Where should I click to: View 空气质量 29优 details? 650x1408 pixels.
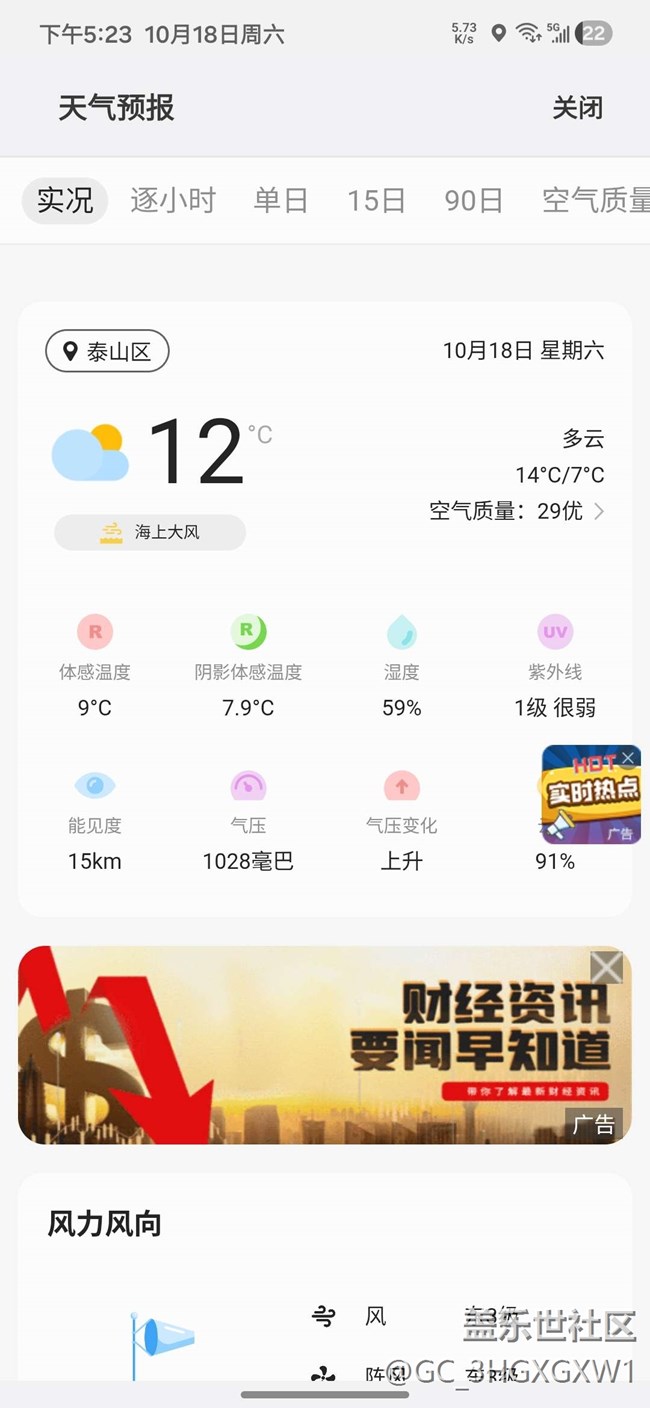click(517, 511)
